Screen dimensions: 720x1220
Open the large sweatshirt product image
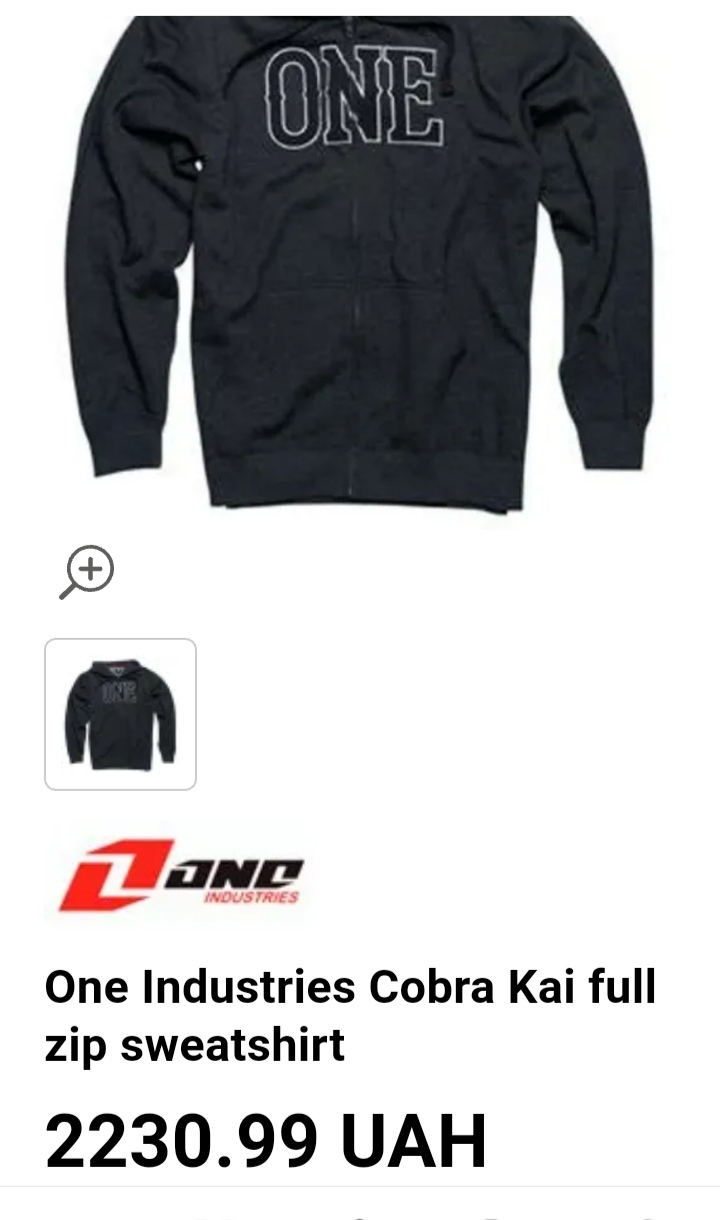[360, 260]
